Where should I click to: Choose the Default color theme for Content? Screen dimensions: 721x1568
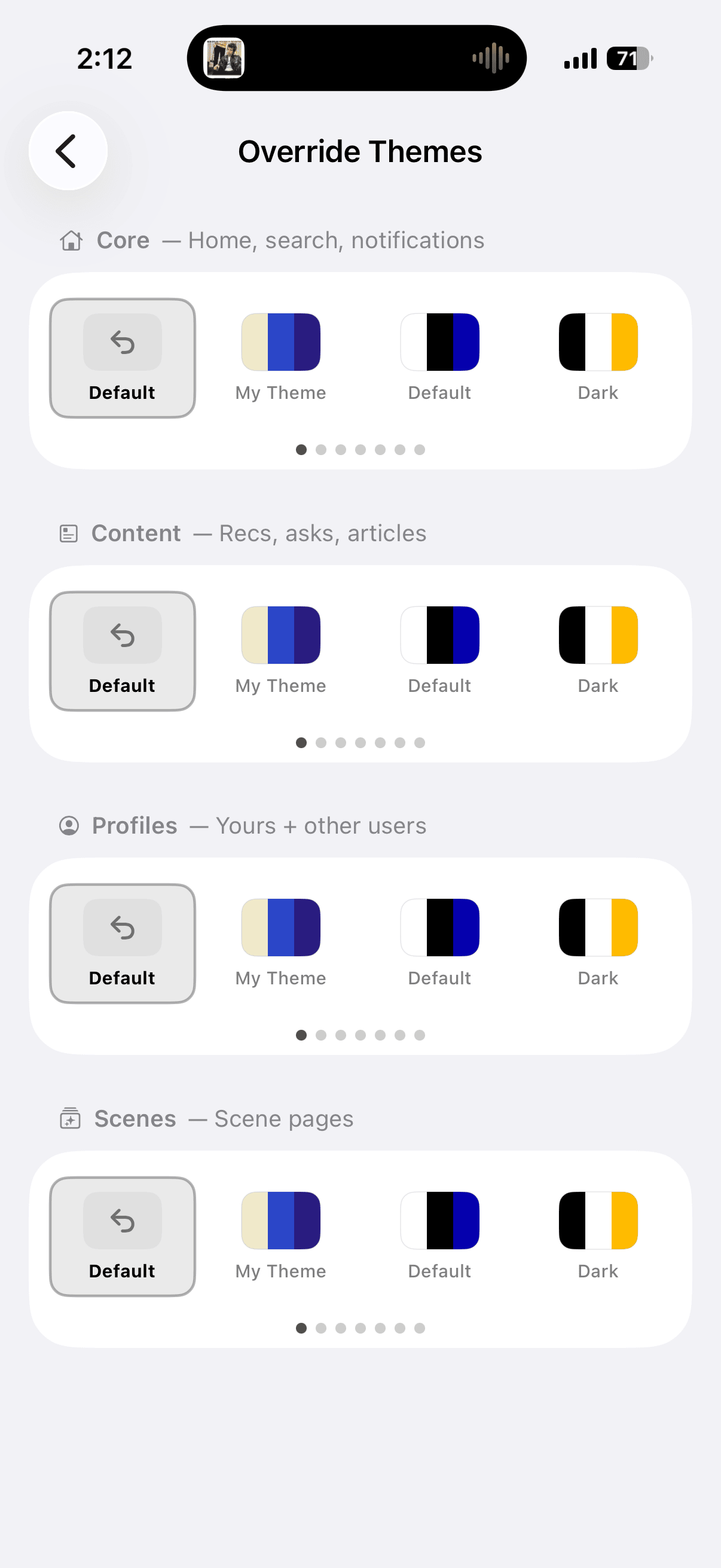point(440,651)
